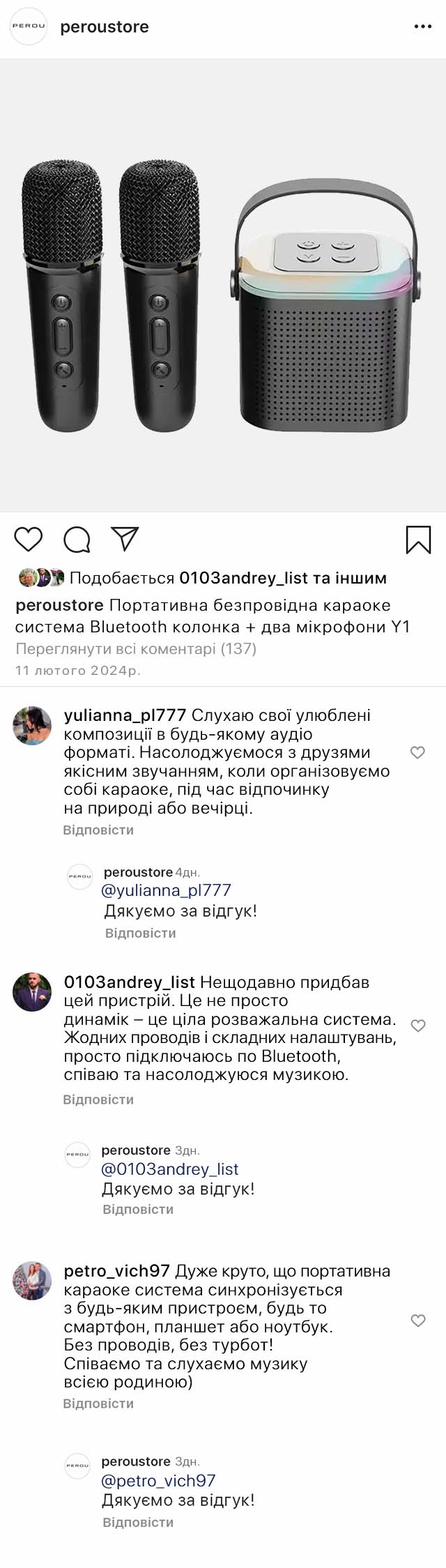Open the @yulianna_pl777 mention
The height and width of the screenshot is (1568, 446).
pos(166,890)
